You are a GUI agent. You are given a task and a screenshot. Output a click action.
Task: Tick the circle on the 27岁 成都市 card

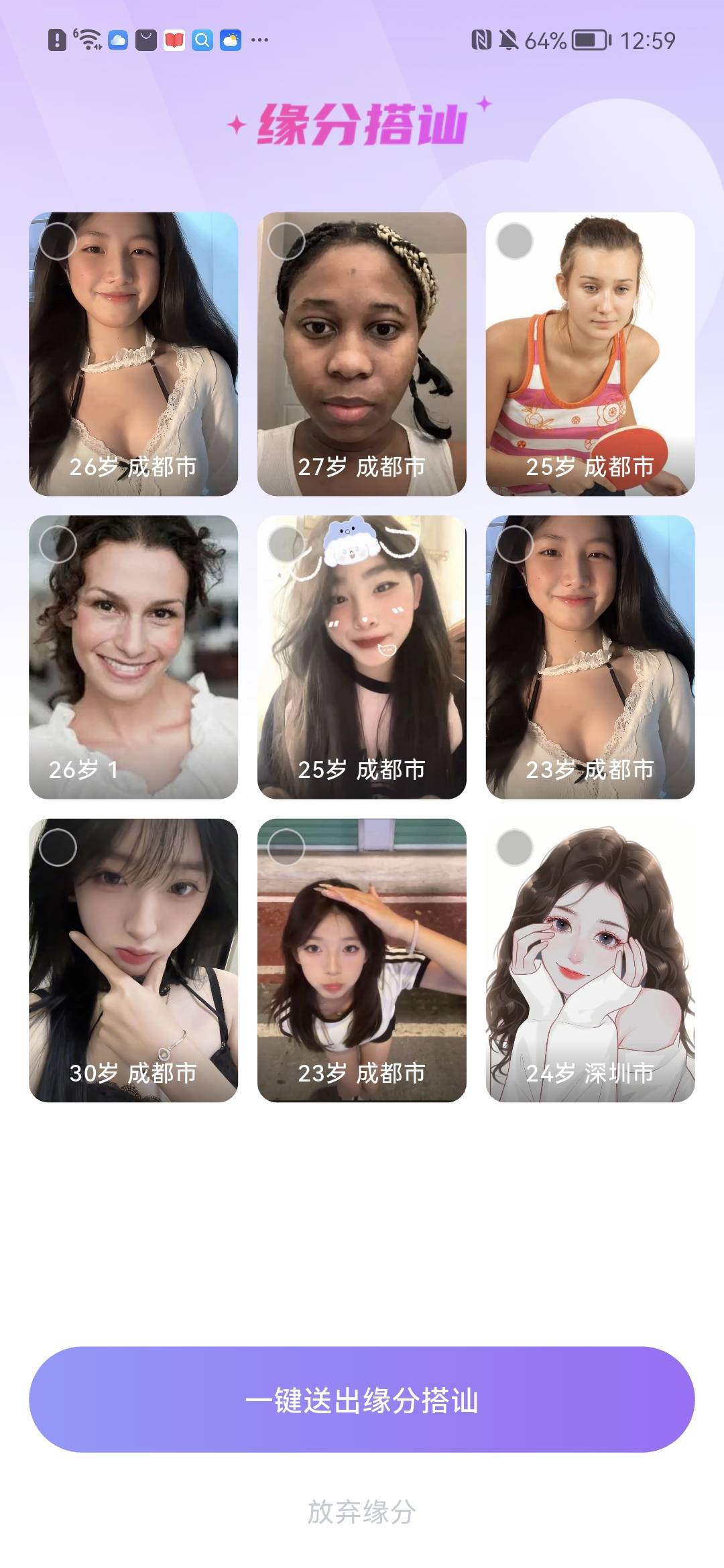pos(286,241)
